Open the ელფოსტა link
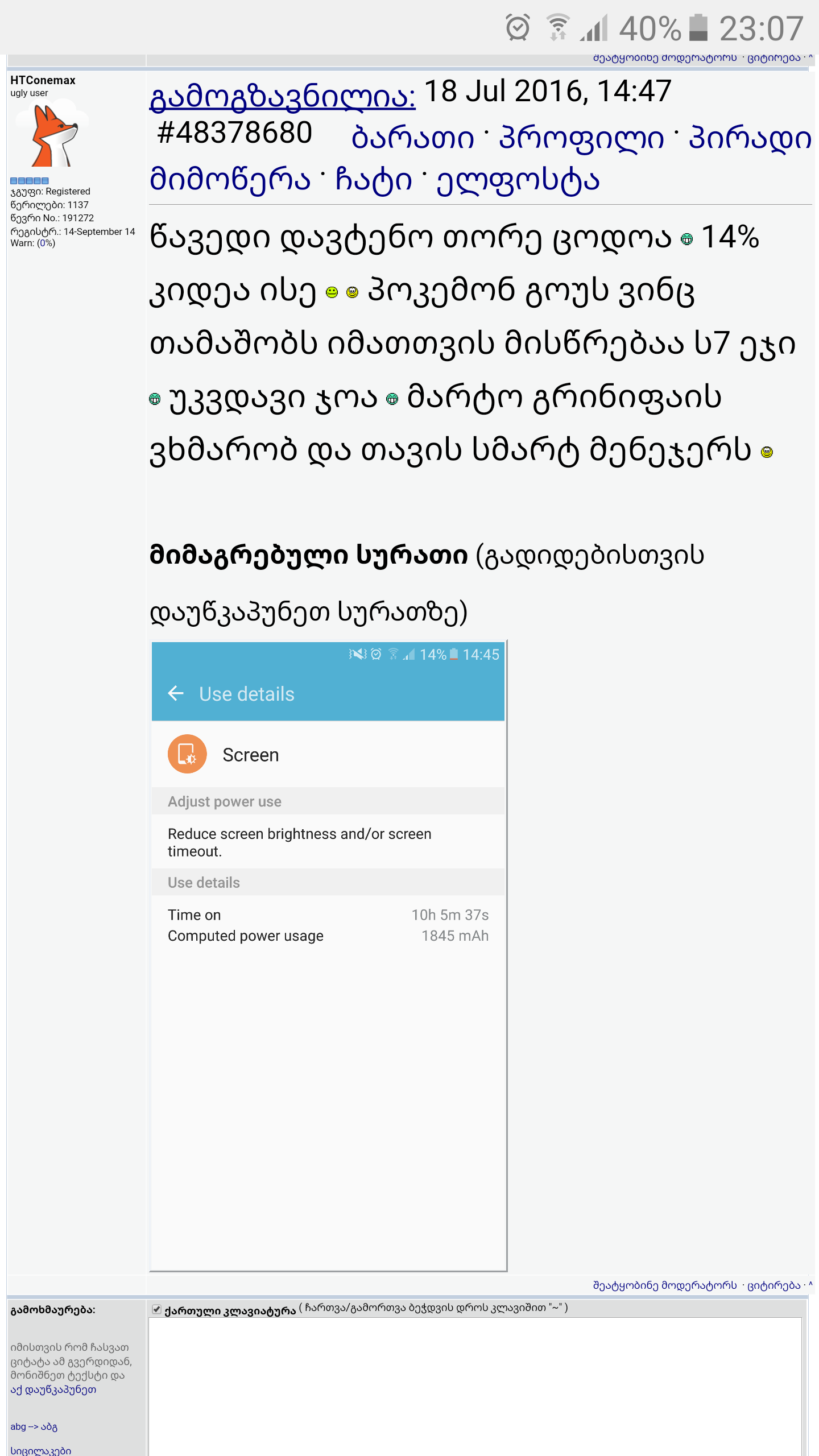819x1456 pixels. tap(518, 180)
